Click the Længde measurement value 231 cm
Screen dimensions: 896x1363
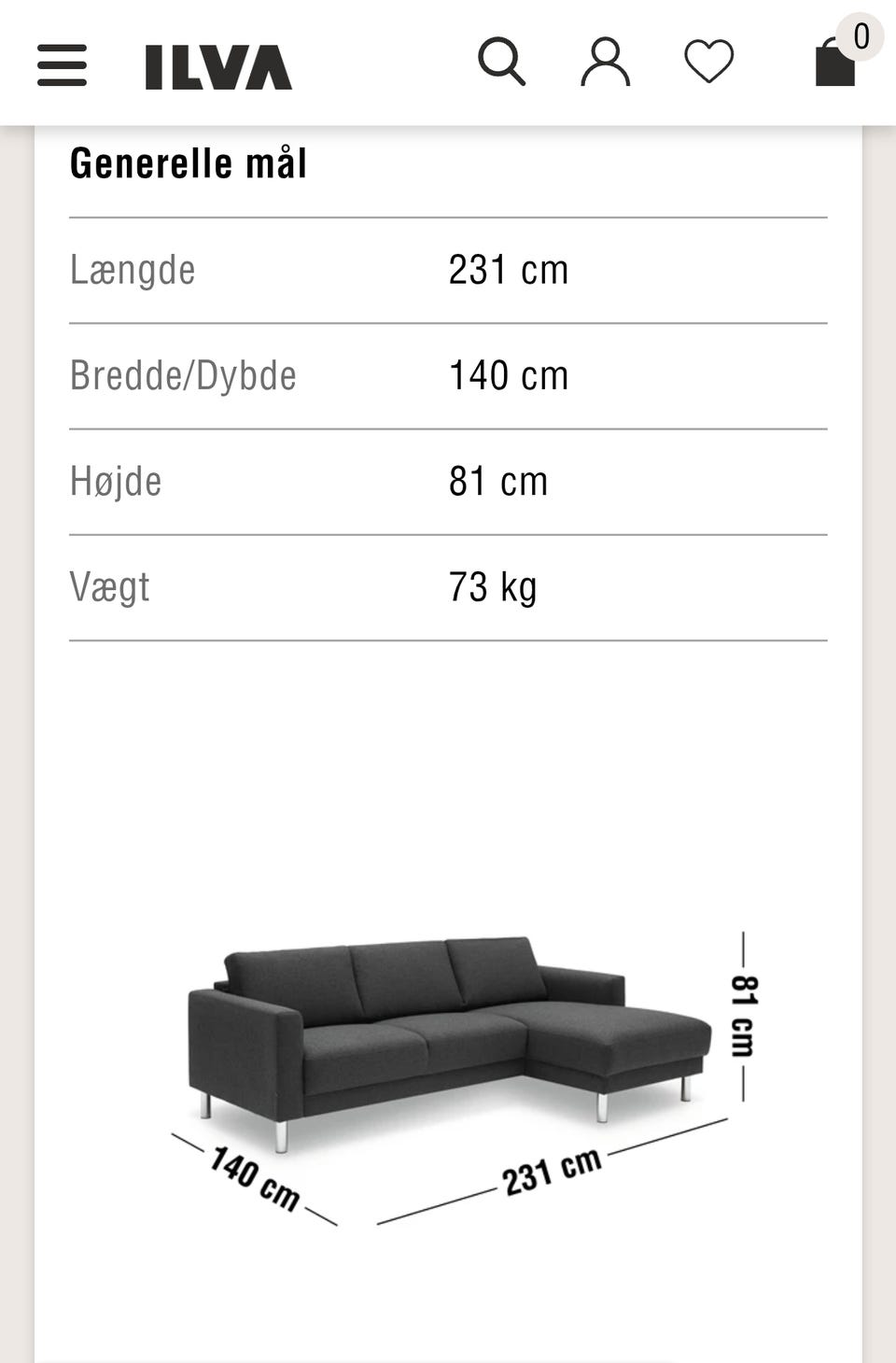[x=508, y=271]
